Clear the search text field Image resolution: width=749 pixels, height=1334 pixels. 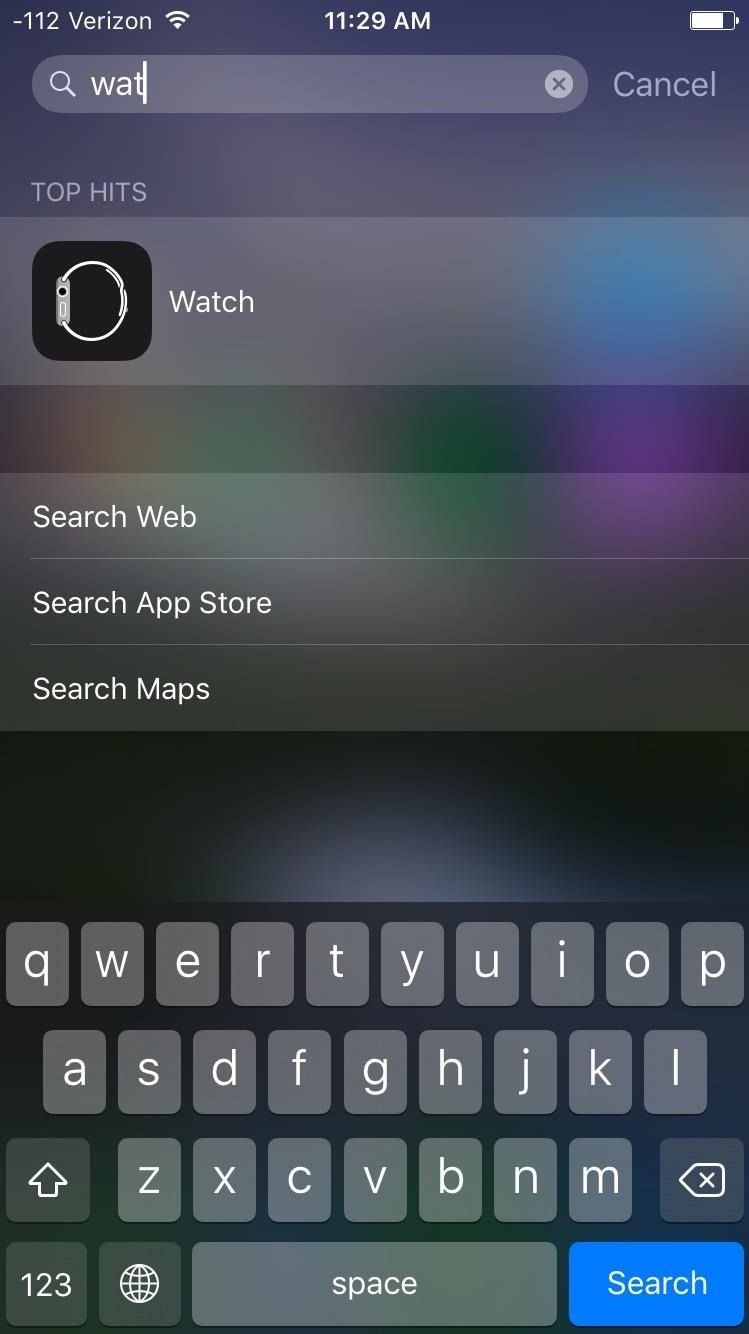(559, 84)
